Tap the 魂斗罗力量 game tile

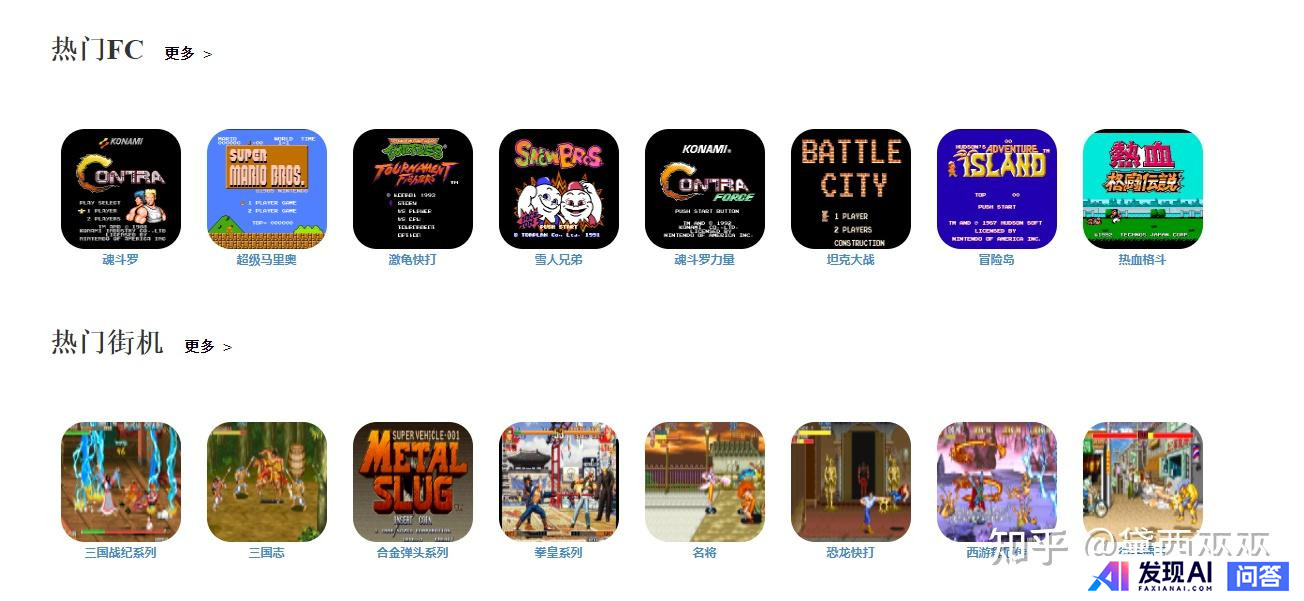pyautogui.click(x=705, y=189)
